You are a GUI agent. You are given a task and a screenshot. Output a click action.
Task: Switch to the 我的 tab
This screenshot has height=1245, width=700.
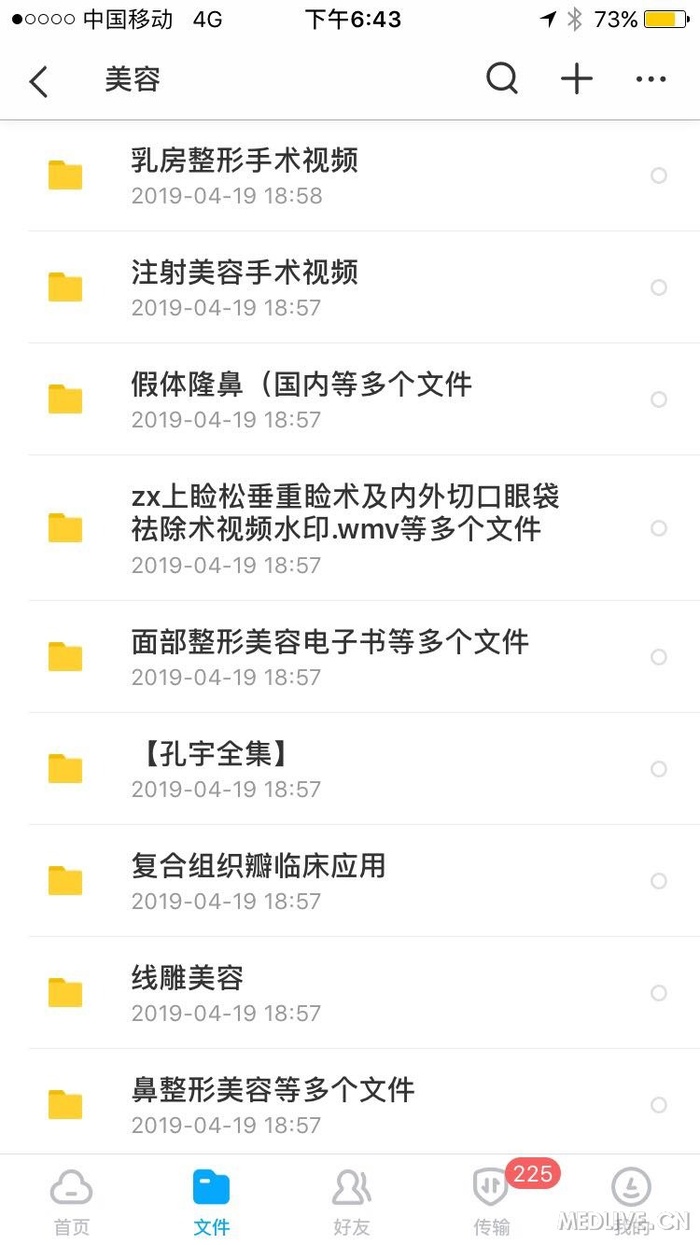(x=631, y=1200)
